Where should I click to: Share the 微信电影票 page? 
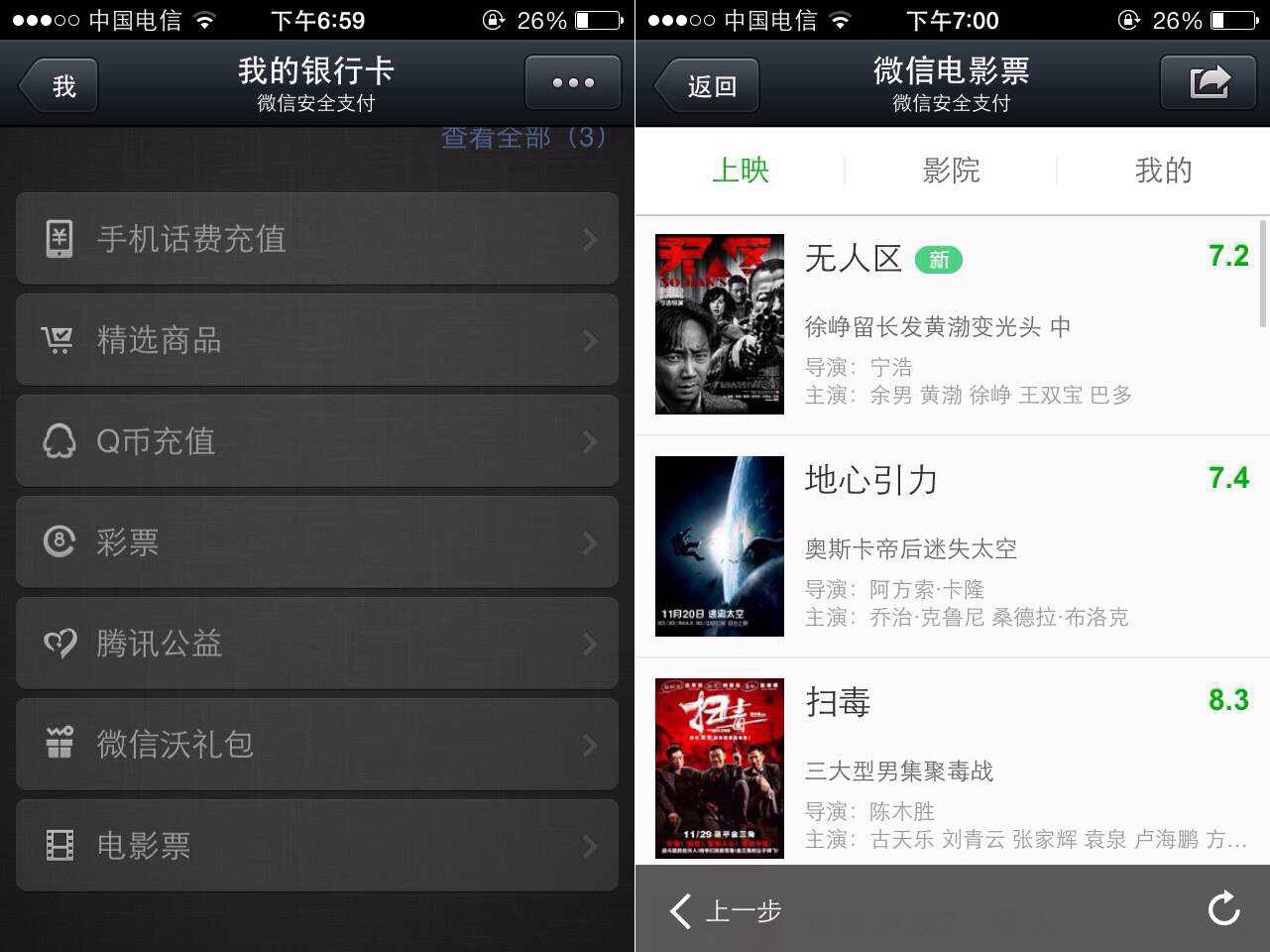pos(1209,83)
